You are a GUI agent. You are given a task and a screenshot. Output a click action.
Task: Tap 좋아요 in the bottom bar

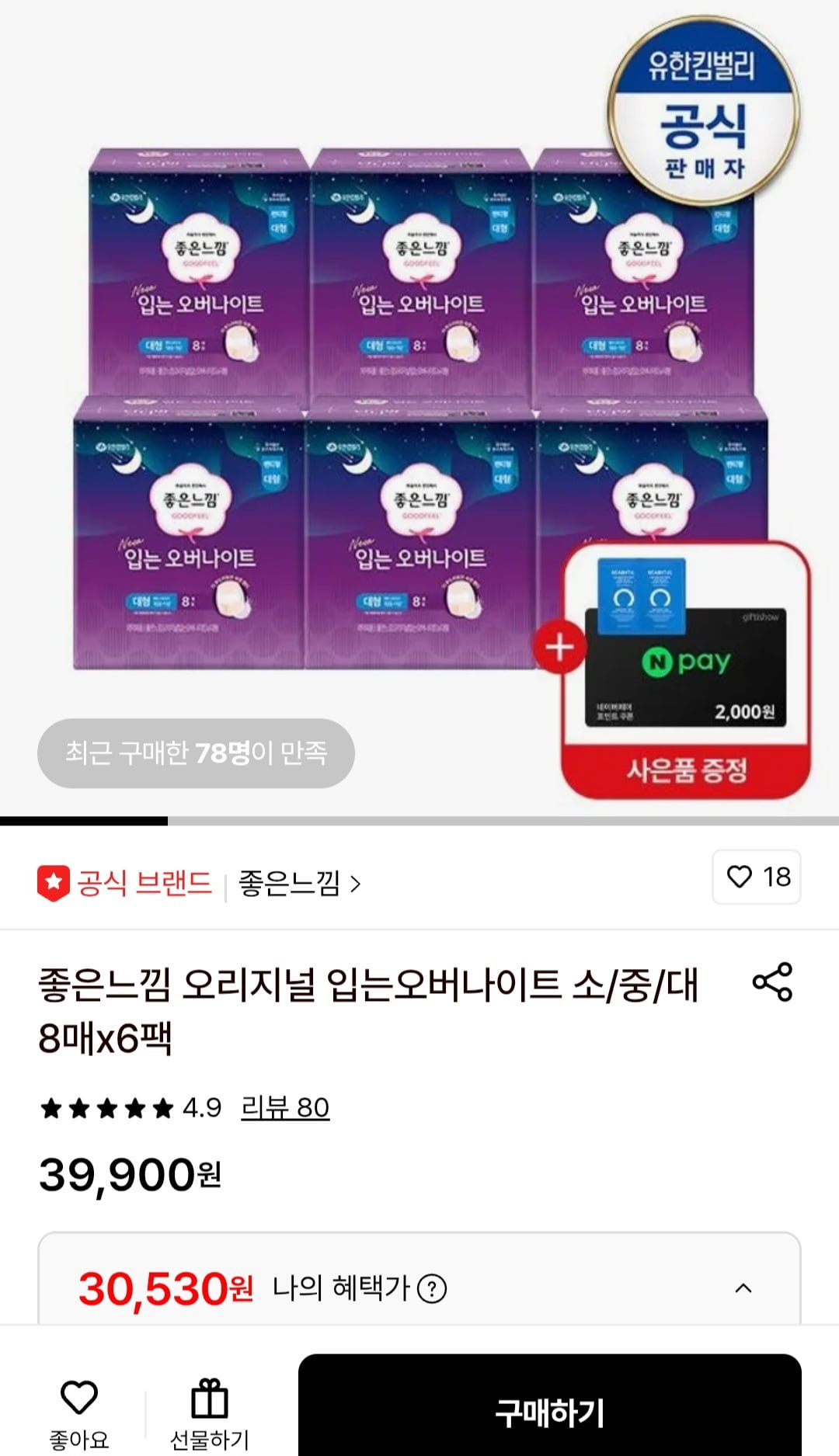pyautogui.click(x=78, y=1413)
